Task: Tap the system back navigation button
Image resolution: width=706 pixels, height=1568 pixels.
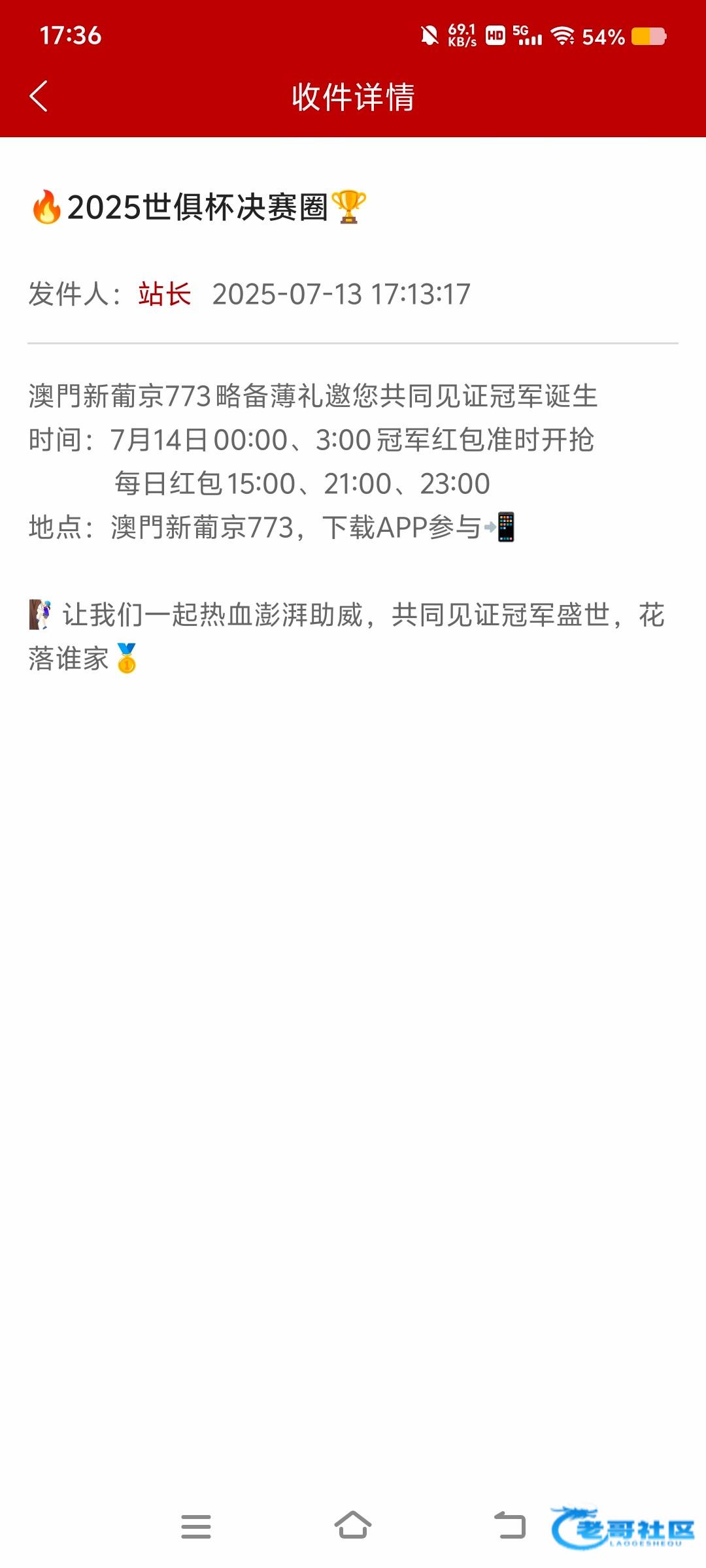Action: click(x=510, y=1526)
